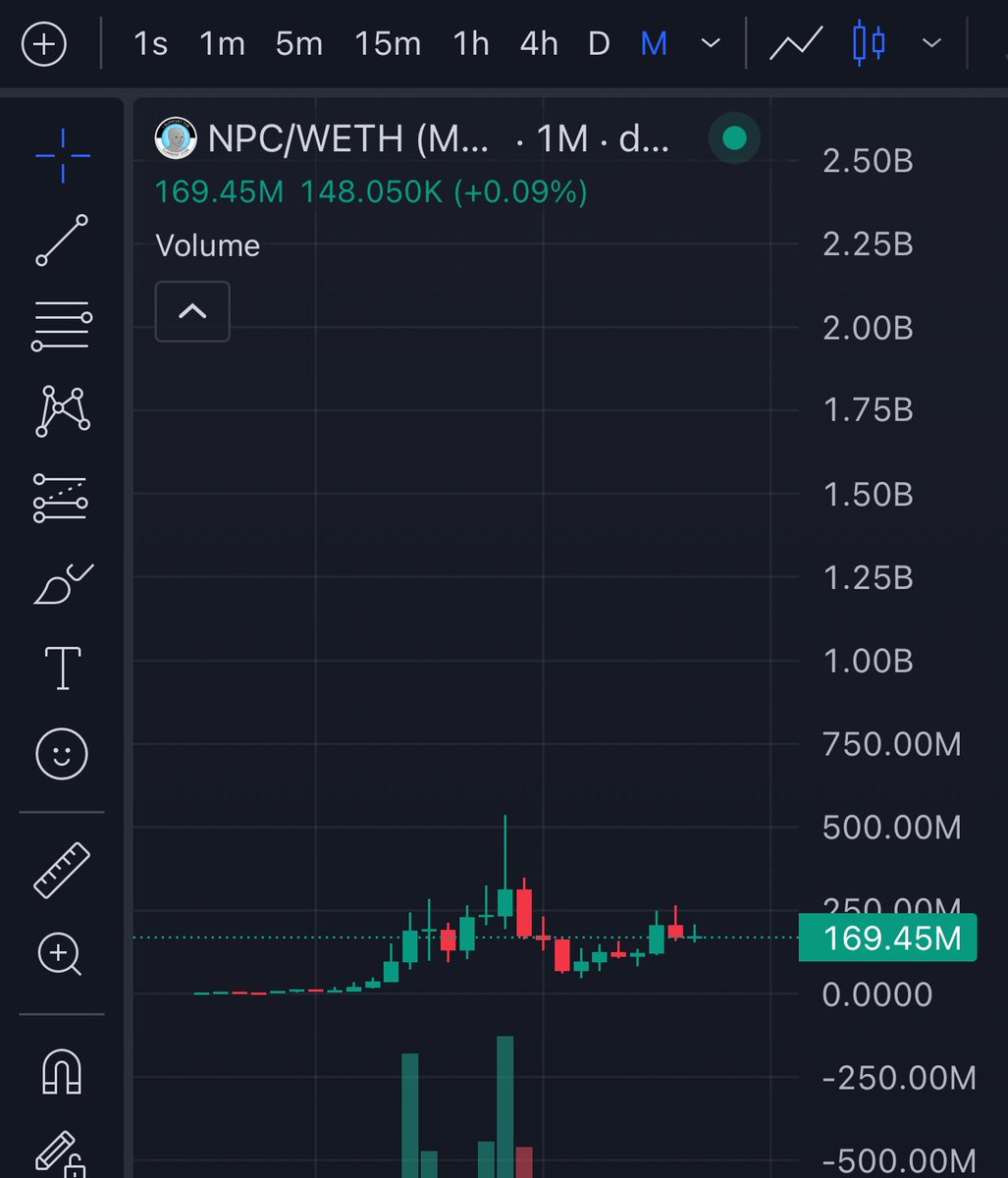Choose the 4h timeframe

(539, 44)
